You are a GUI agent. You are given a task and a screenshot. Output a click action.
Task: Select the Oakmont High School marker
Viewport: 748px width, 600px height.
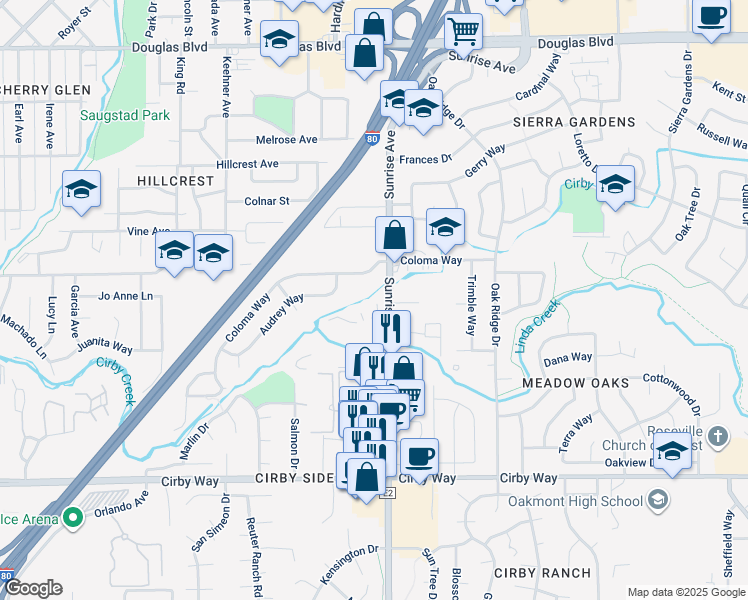click(x=658, y=500)
